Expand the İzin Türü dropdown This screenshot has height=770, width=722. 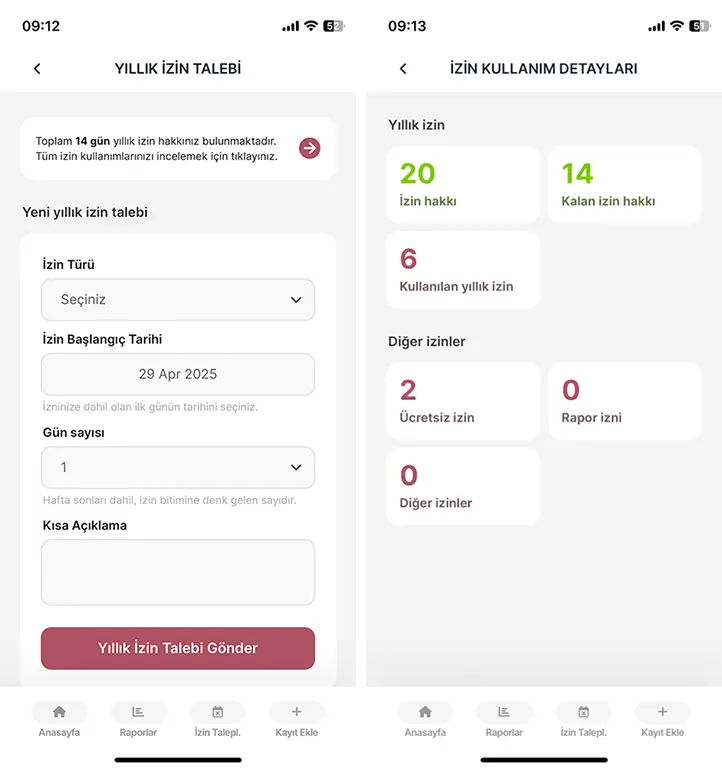[178, 299]
